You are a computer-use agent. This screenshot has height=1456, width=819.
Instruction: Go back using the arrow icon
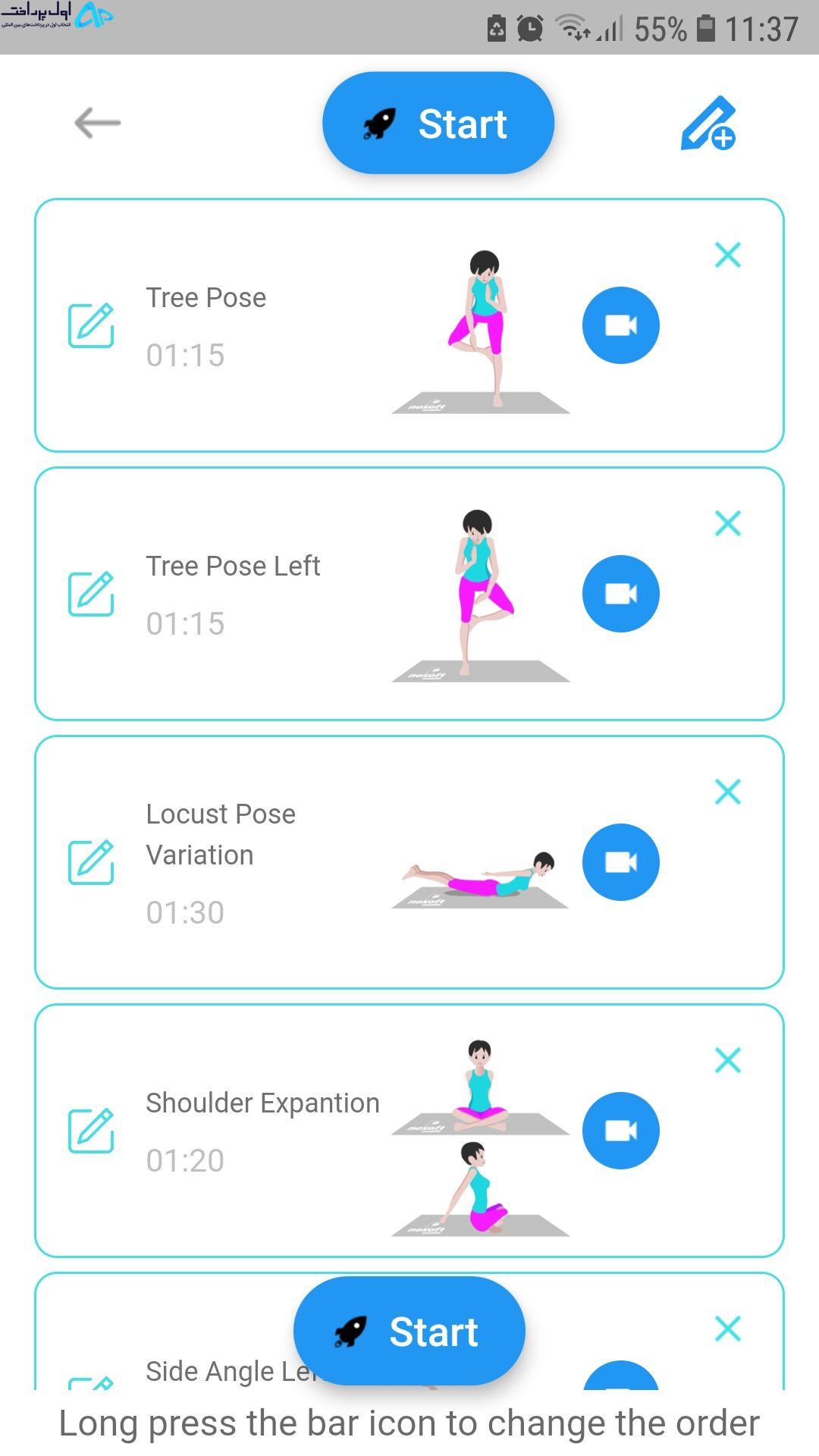click(97, 123)
